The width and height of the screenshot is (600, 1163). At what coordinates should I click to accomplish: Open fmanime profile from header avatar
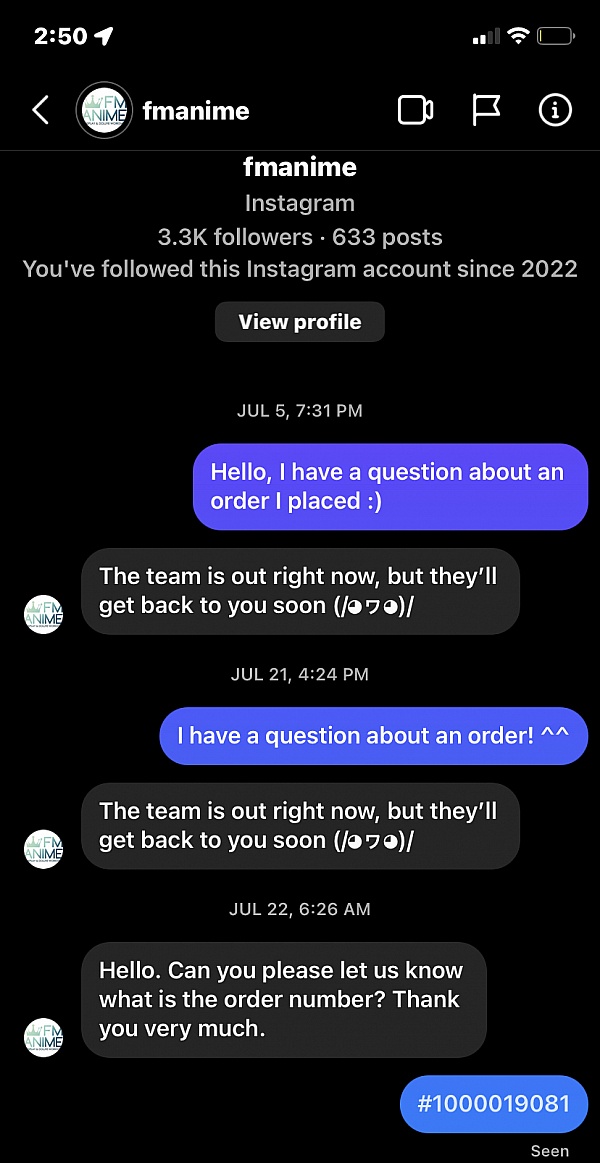click(104, 110)
